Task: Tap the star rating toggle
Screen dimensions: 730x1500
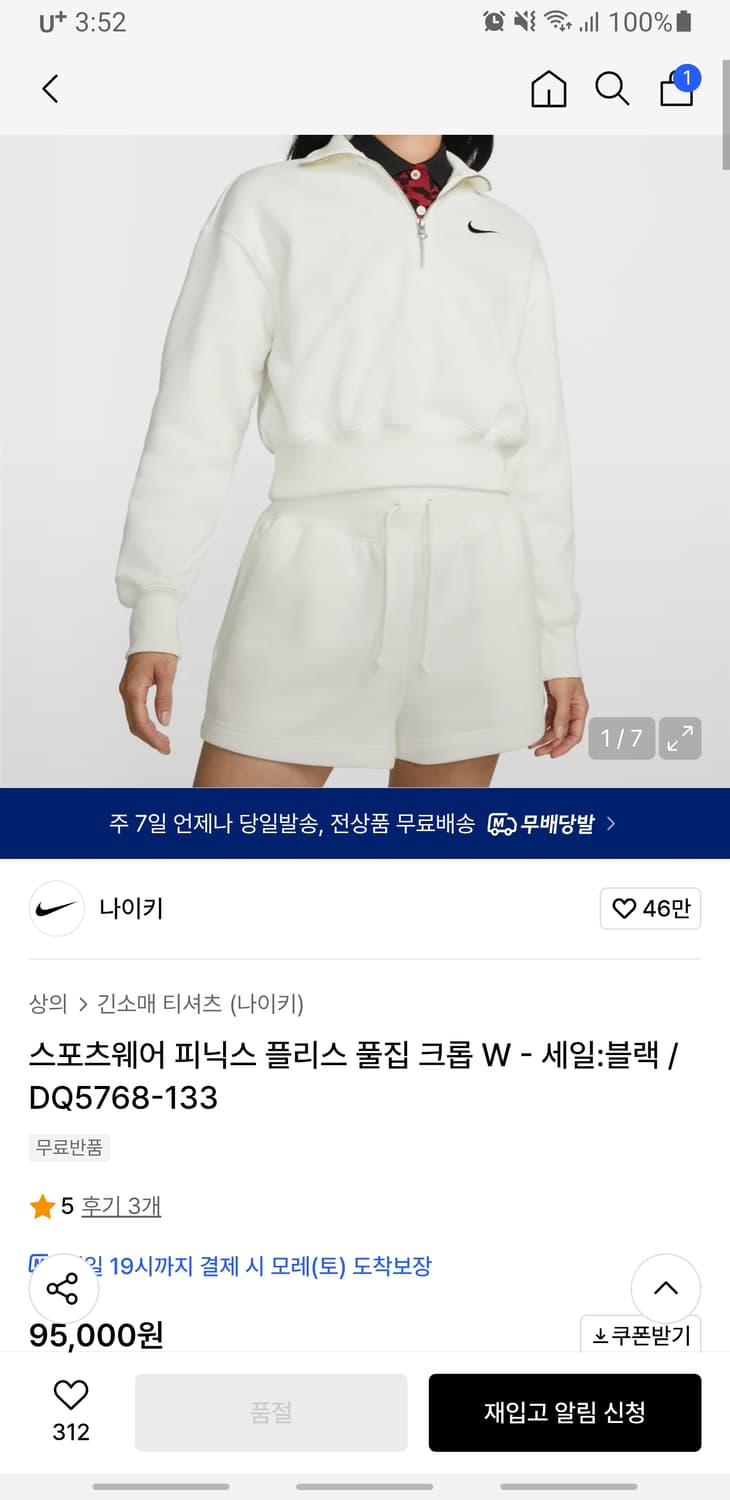Action: point(42,1207)
